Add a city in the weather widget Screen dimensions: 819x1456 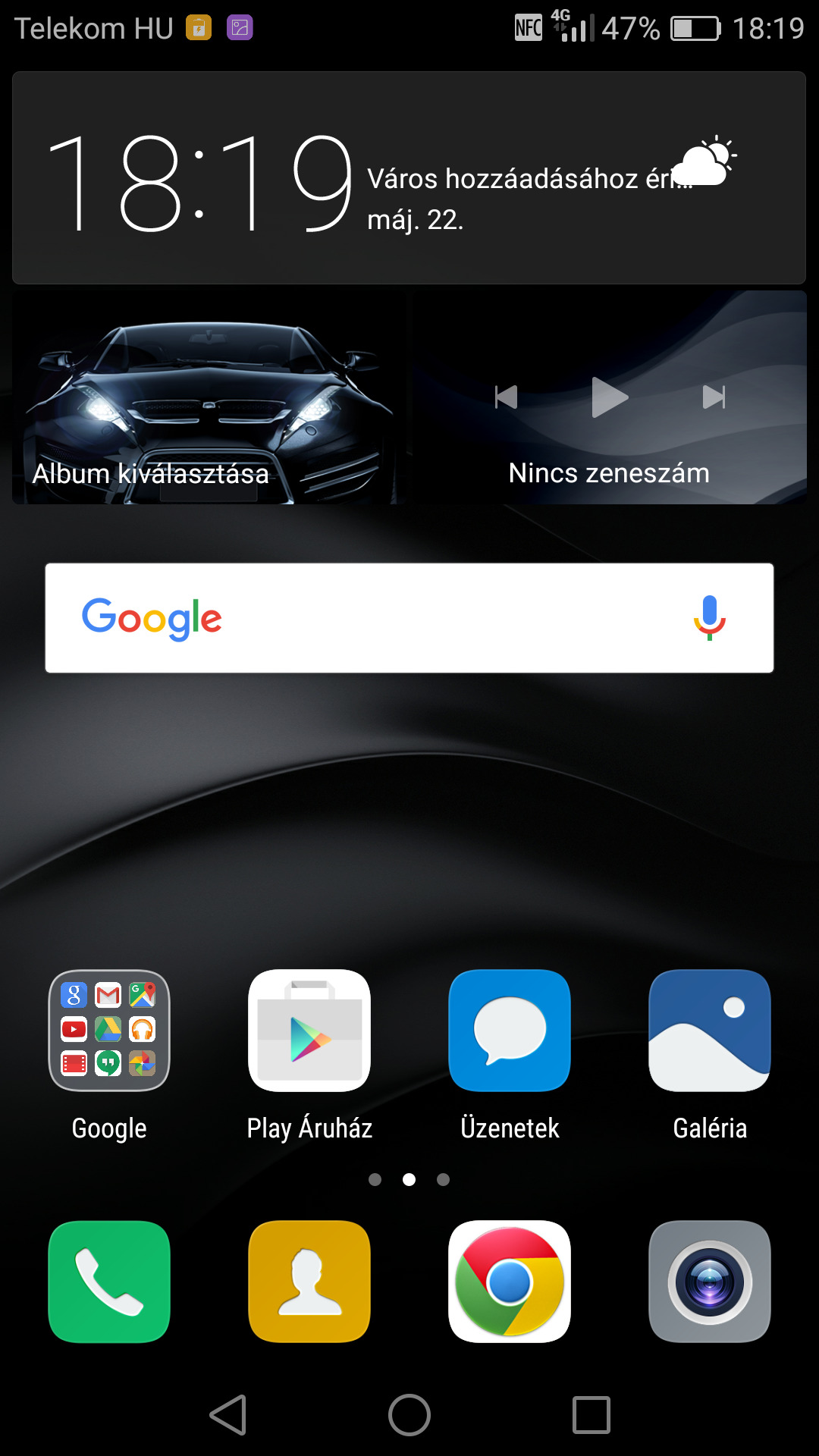[x=529, y=179]
